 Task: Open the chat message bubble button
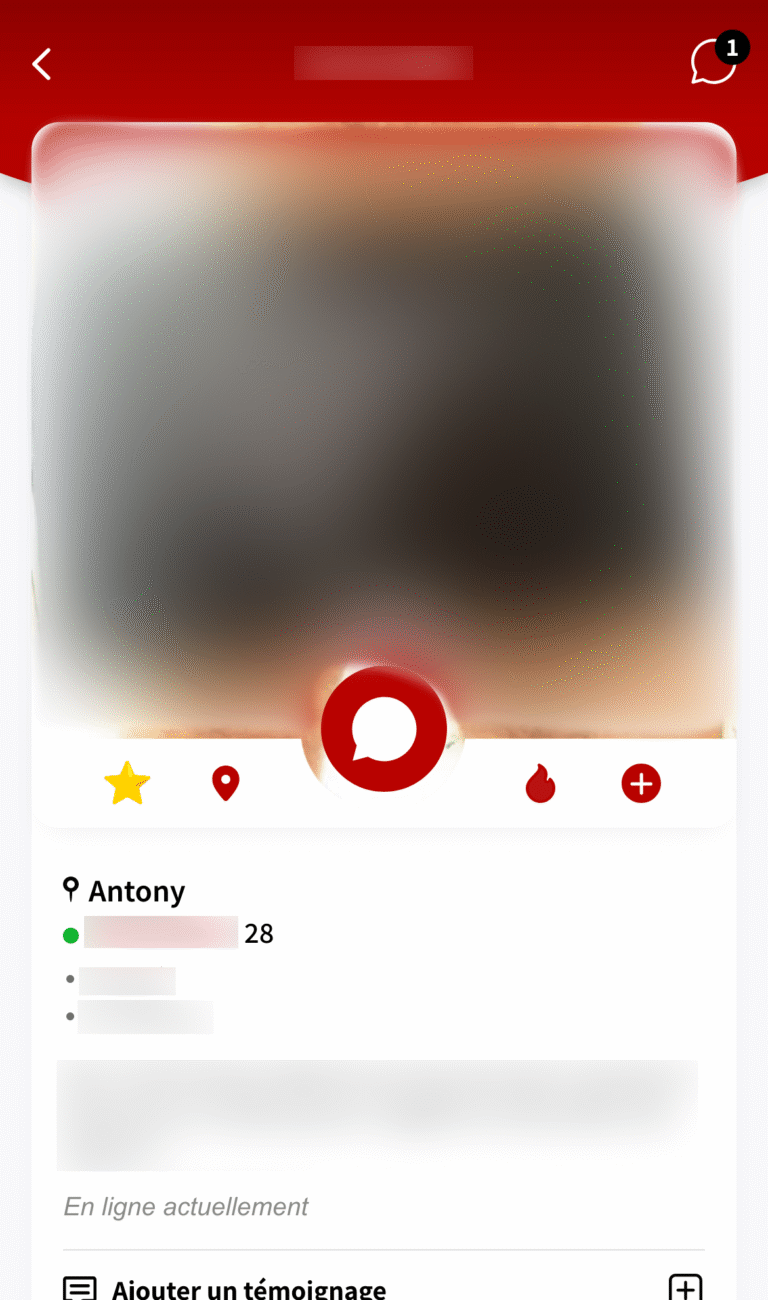(x=383, y=729)
